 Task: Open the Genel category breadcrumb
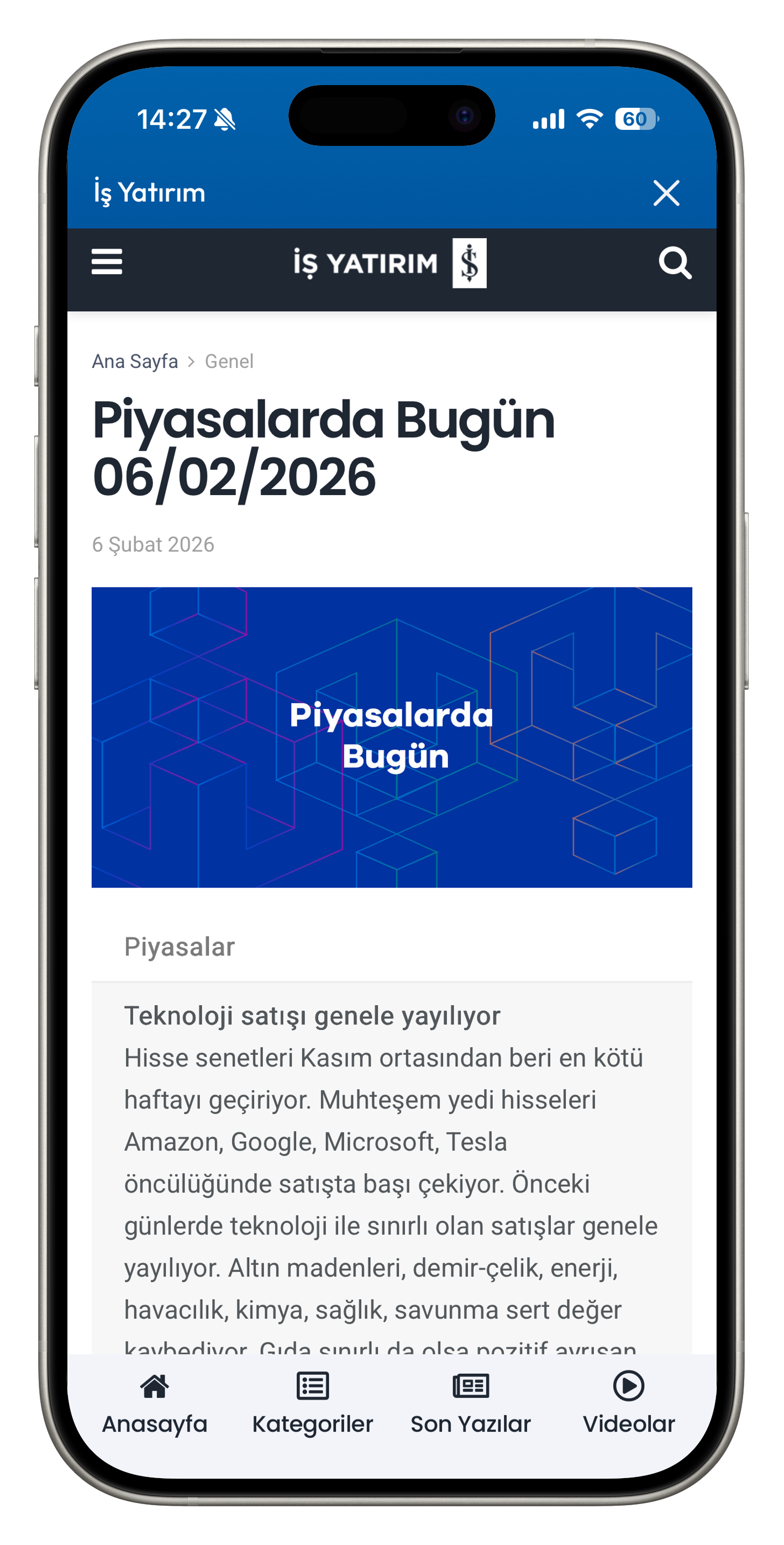(229, 361)
